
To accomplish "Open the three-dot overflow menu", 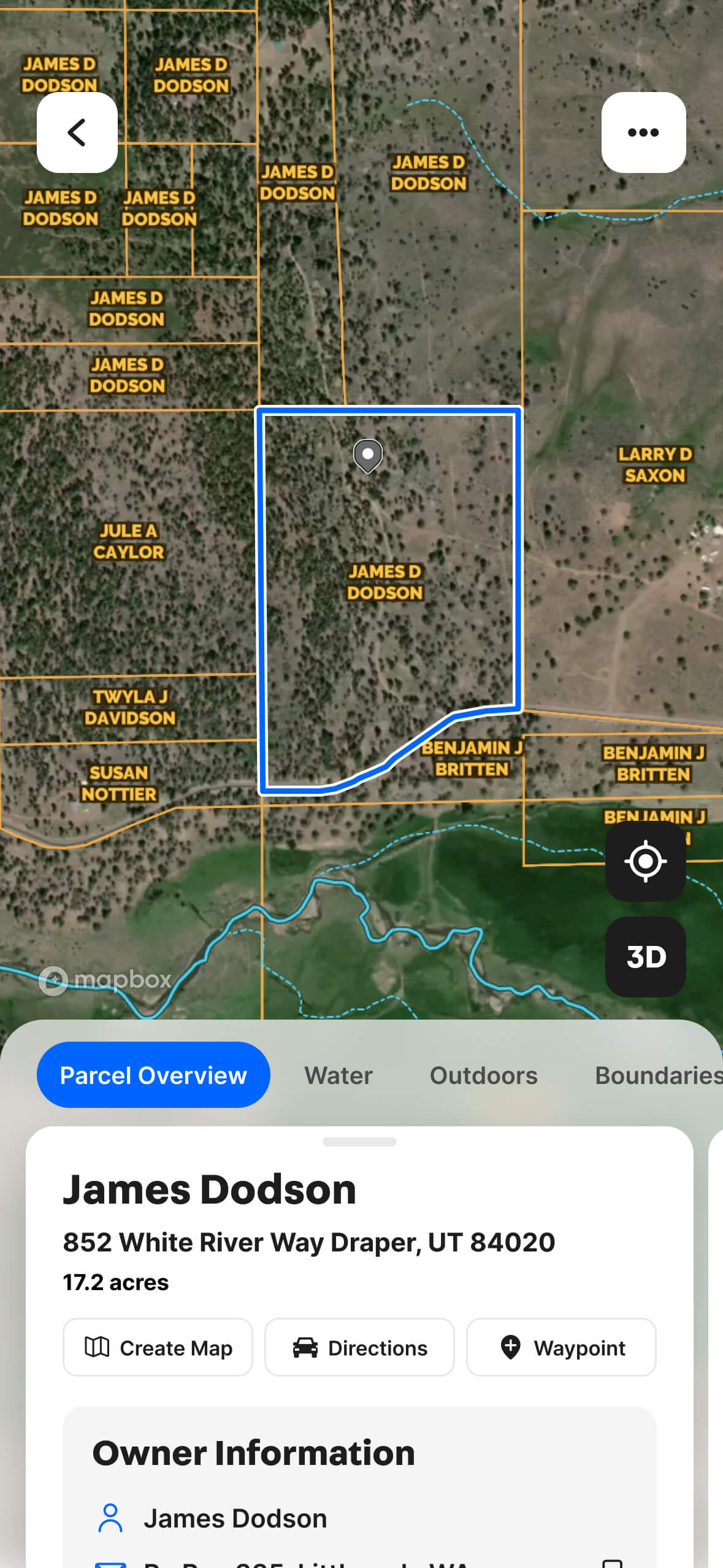I will tap(643, 133).
